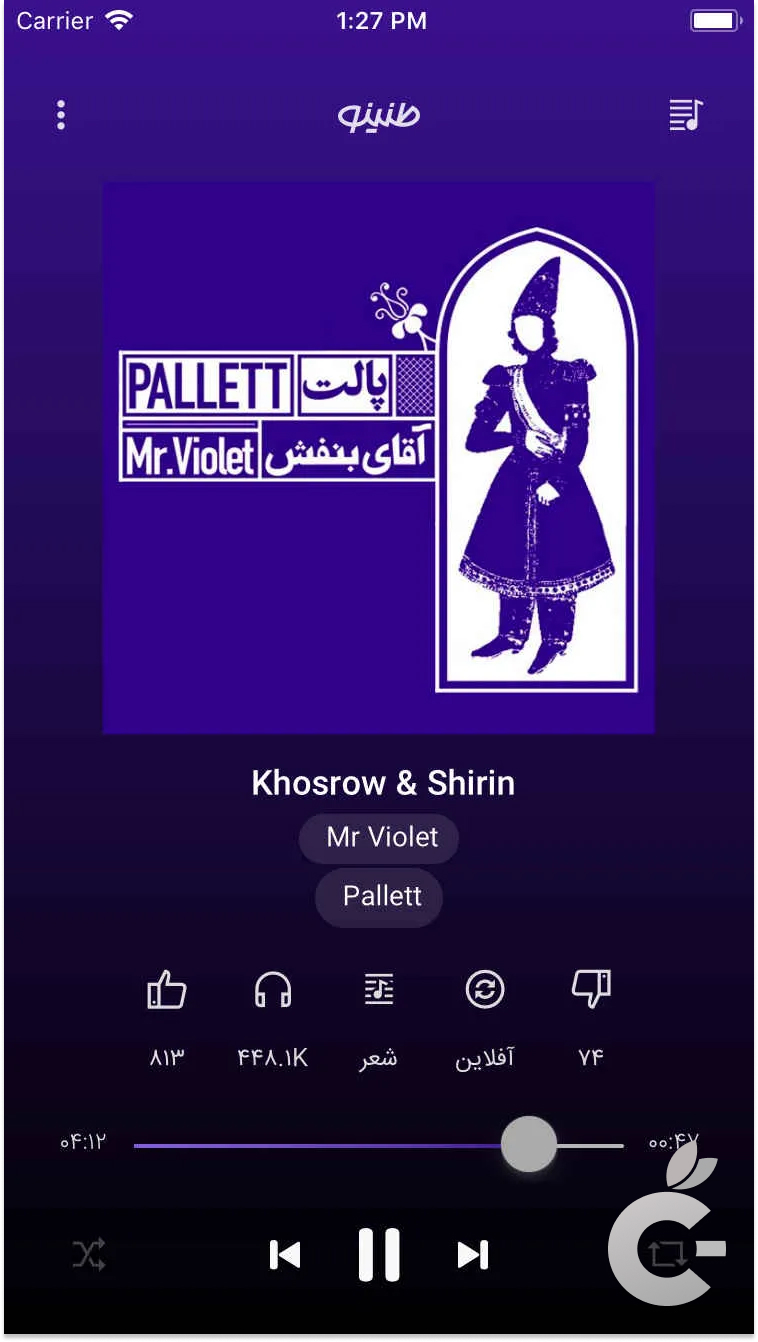Dislike the currently playing track
This screenshot has height=1342, width=758.
[x=591, y=991]
